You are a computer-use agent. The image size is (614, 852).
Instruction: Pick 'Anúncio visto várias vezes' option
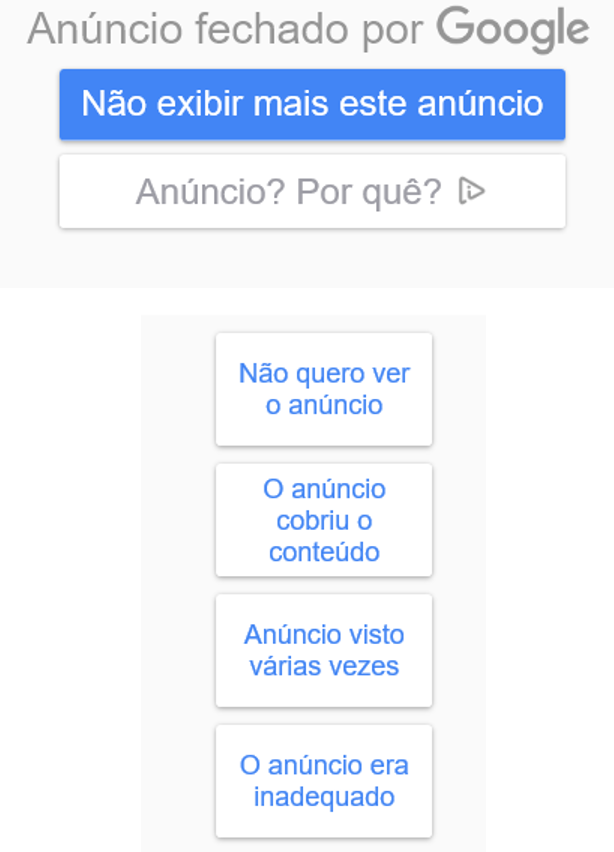pyautogui.click(x=324, y=650)
